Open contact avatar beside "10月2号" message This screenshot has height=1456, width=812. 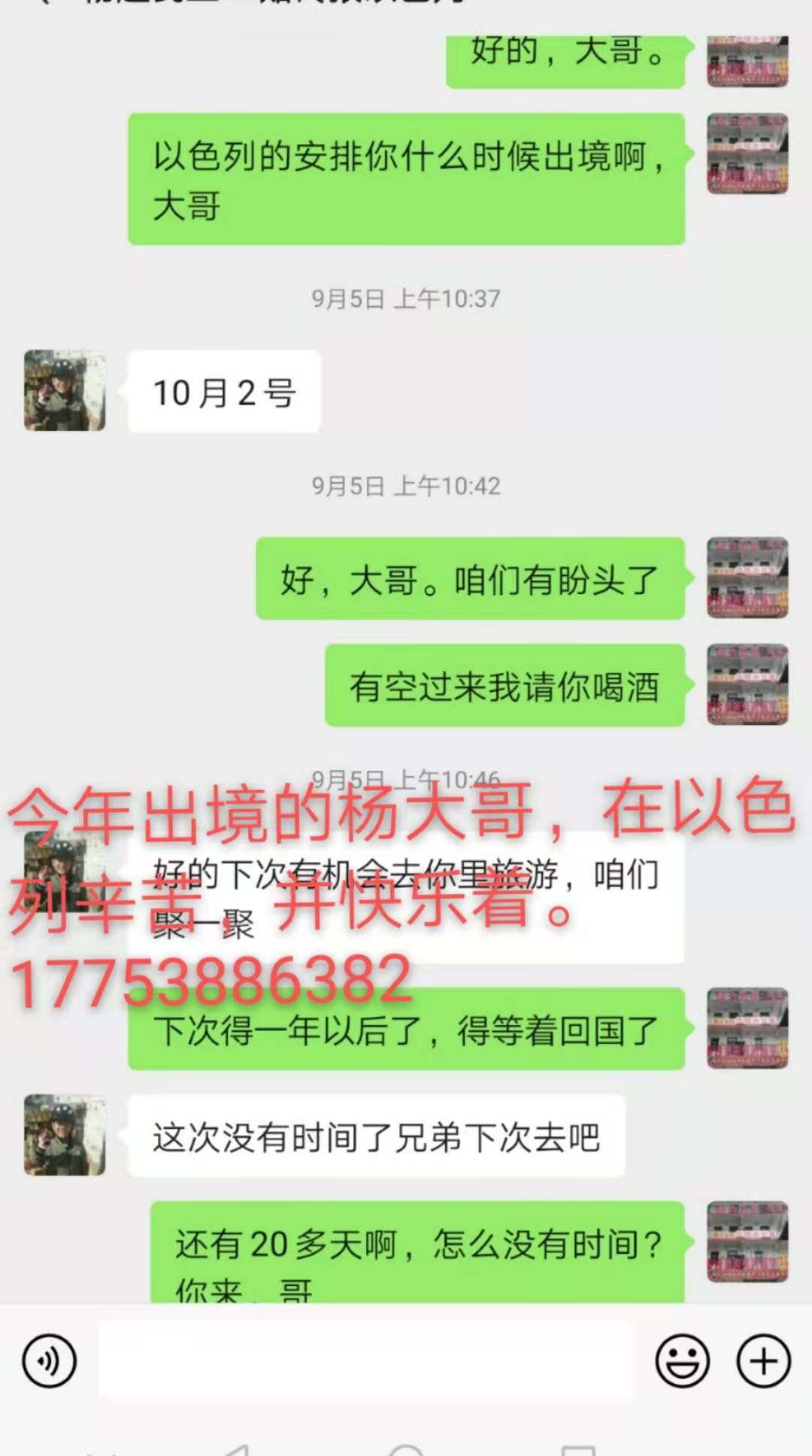[65, 390]
